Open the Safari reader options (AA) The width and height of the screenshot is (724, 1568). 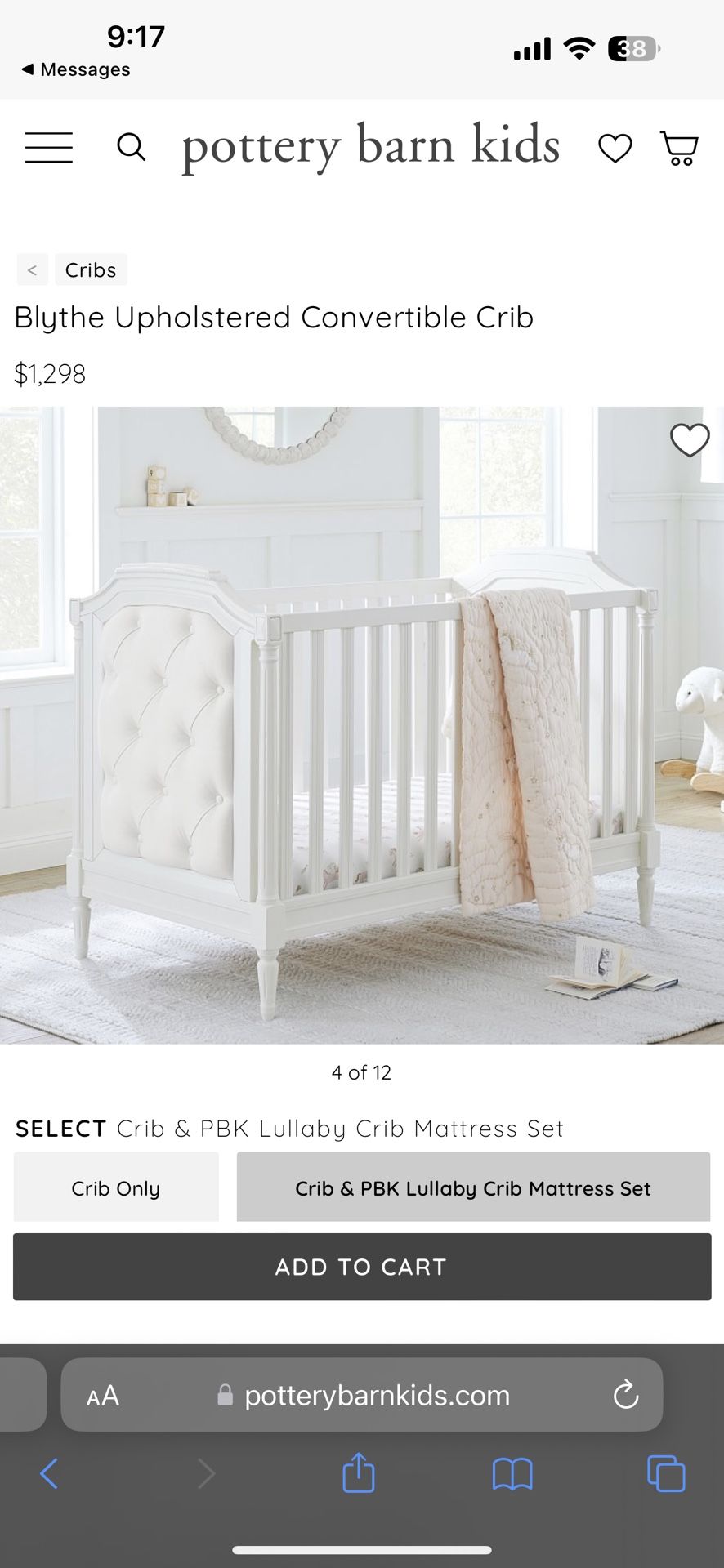[103, 1396]
